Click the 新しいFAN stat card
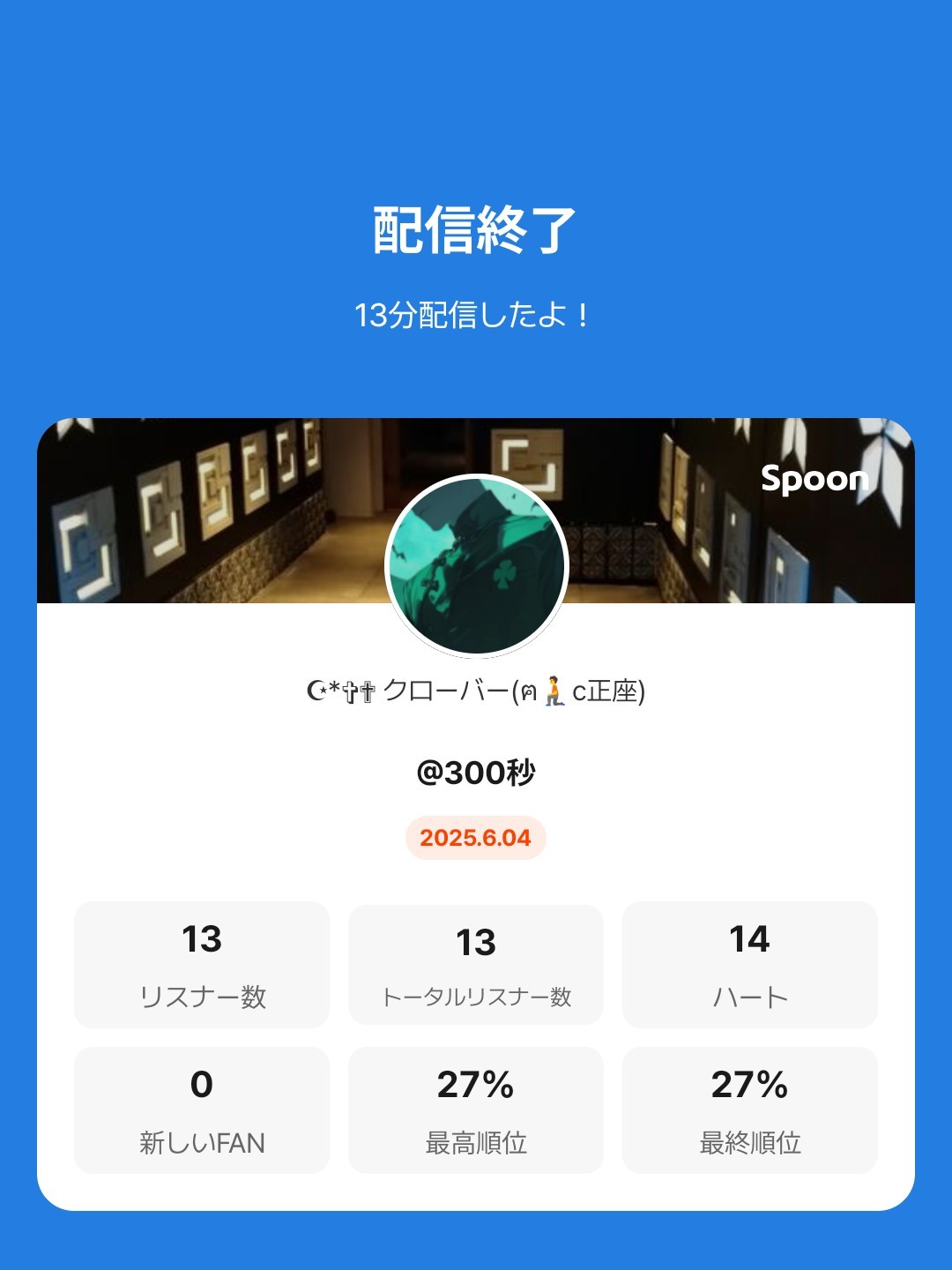Screen dimensions: 952x1270 pyautogui.click(x=201, y=1109)
